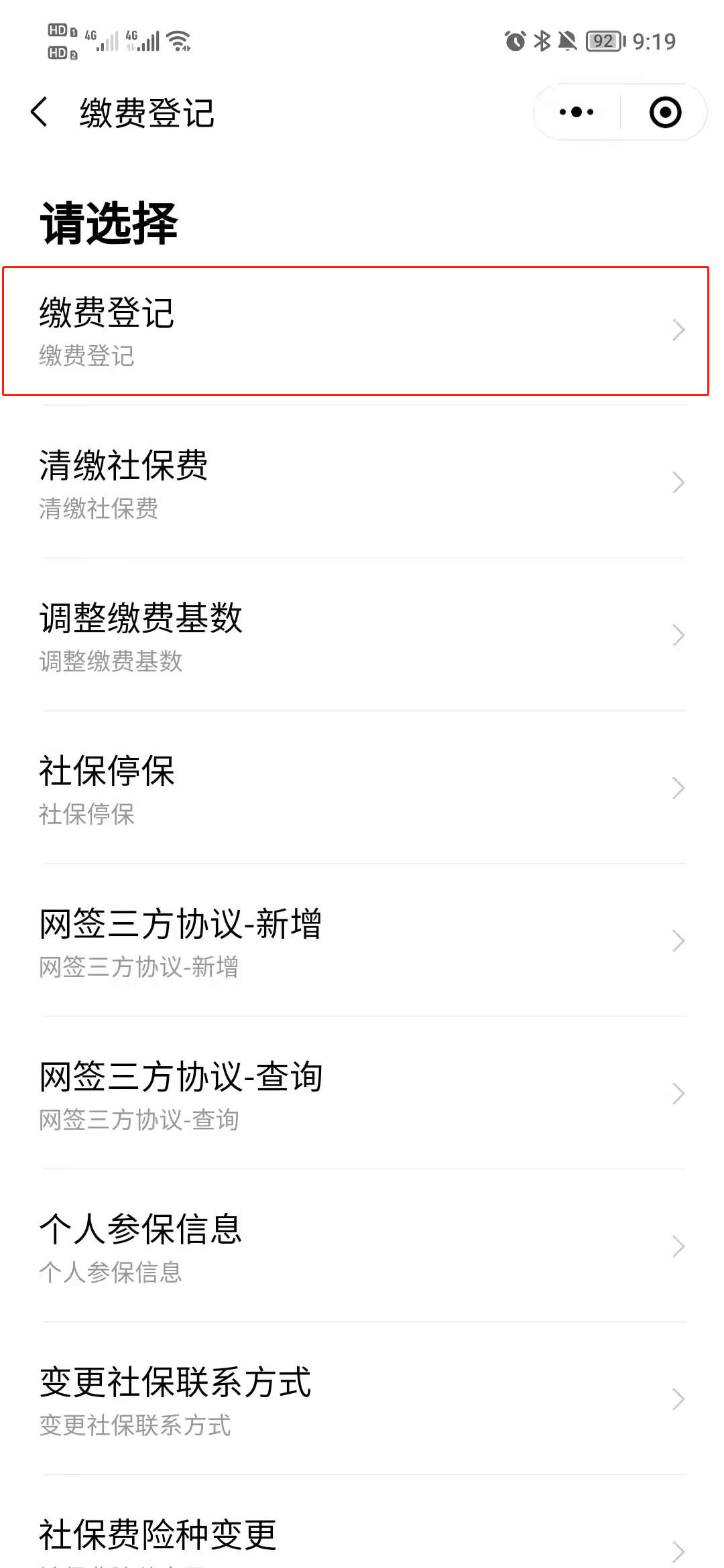This screenshot has height=1568, width=724.
Task: Click the back arrow to return
Action: coord(40,113)
